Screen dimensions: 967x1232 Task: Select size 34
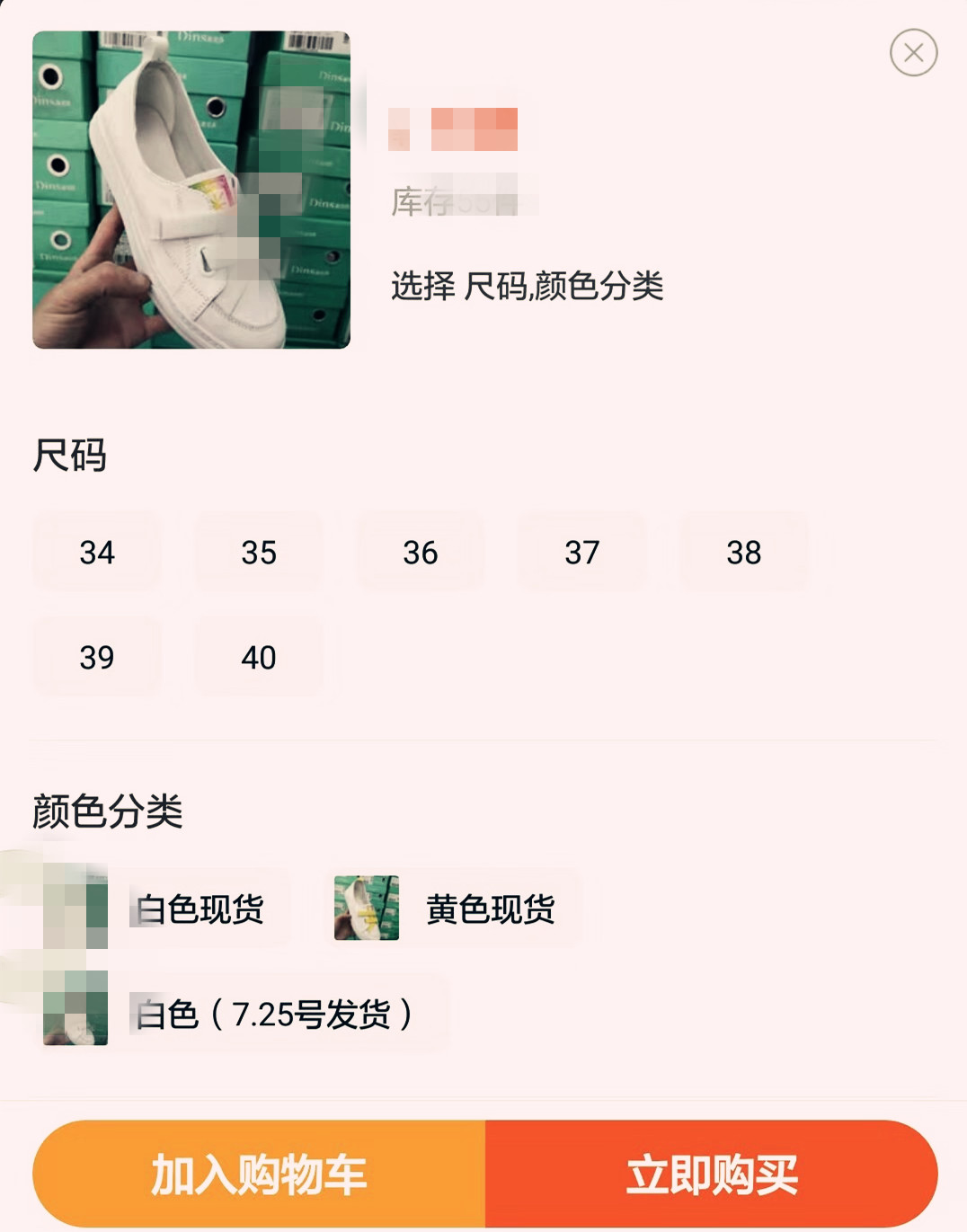pos(97,552)
